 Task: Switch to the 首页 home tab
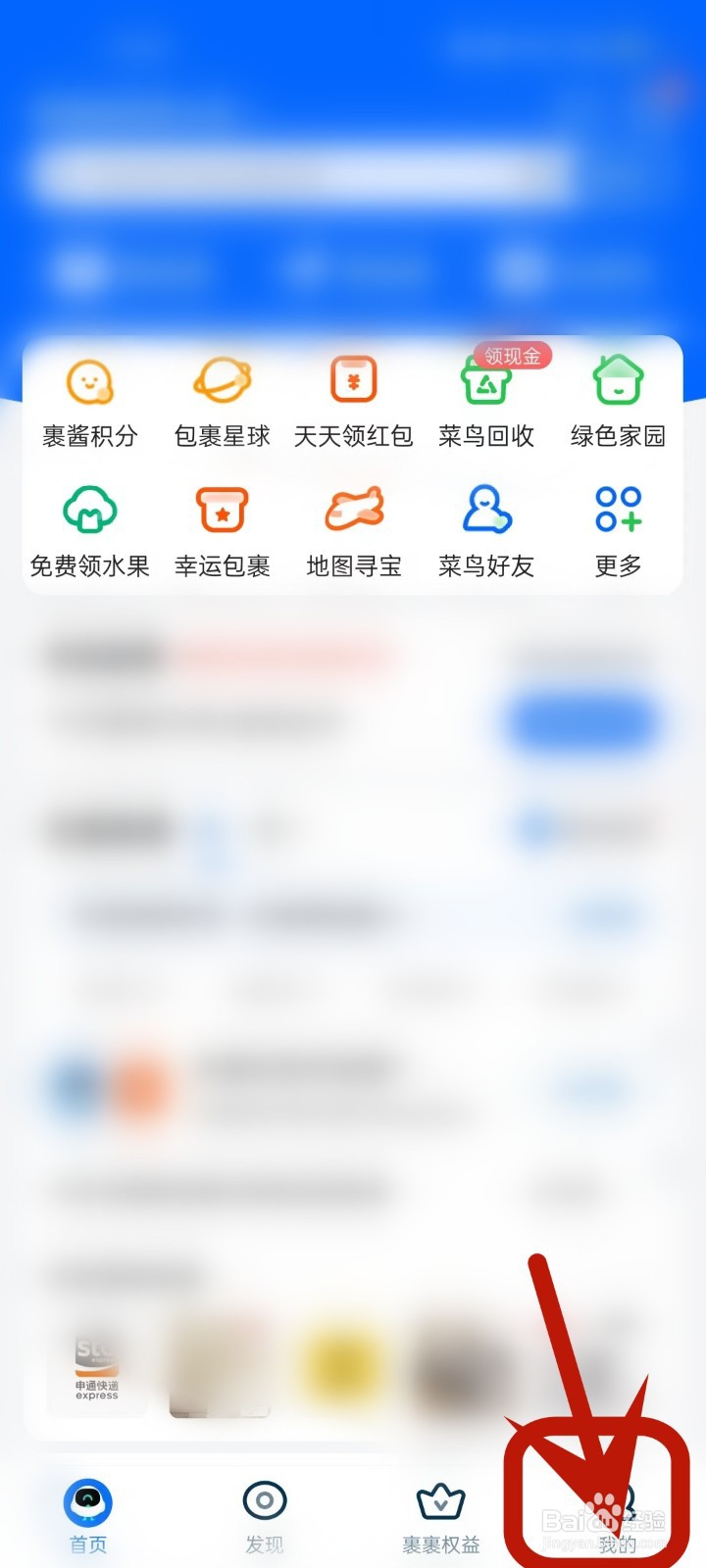pos(88,1514)
